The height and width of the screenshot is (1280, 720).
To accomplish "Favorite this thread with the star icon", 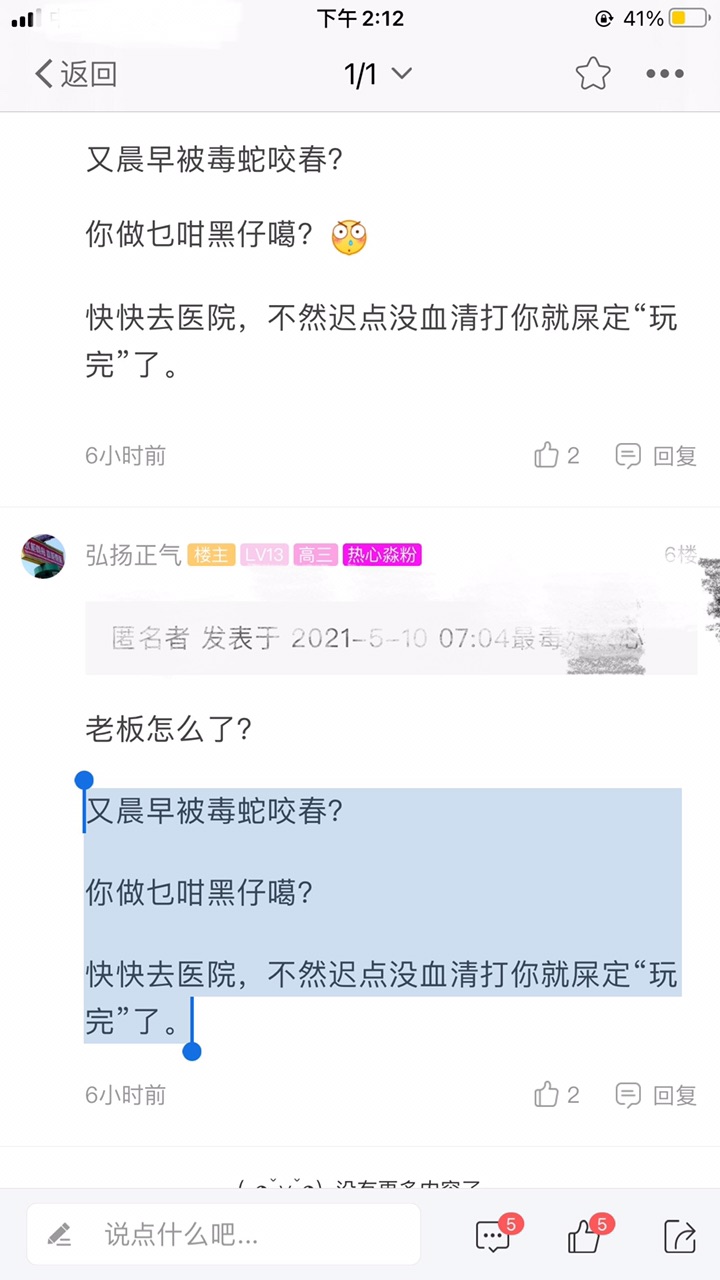I will tap(592, 74).
